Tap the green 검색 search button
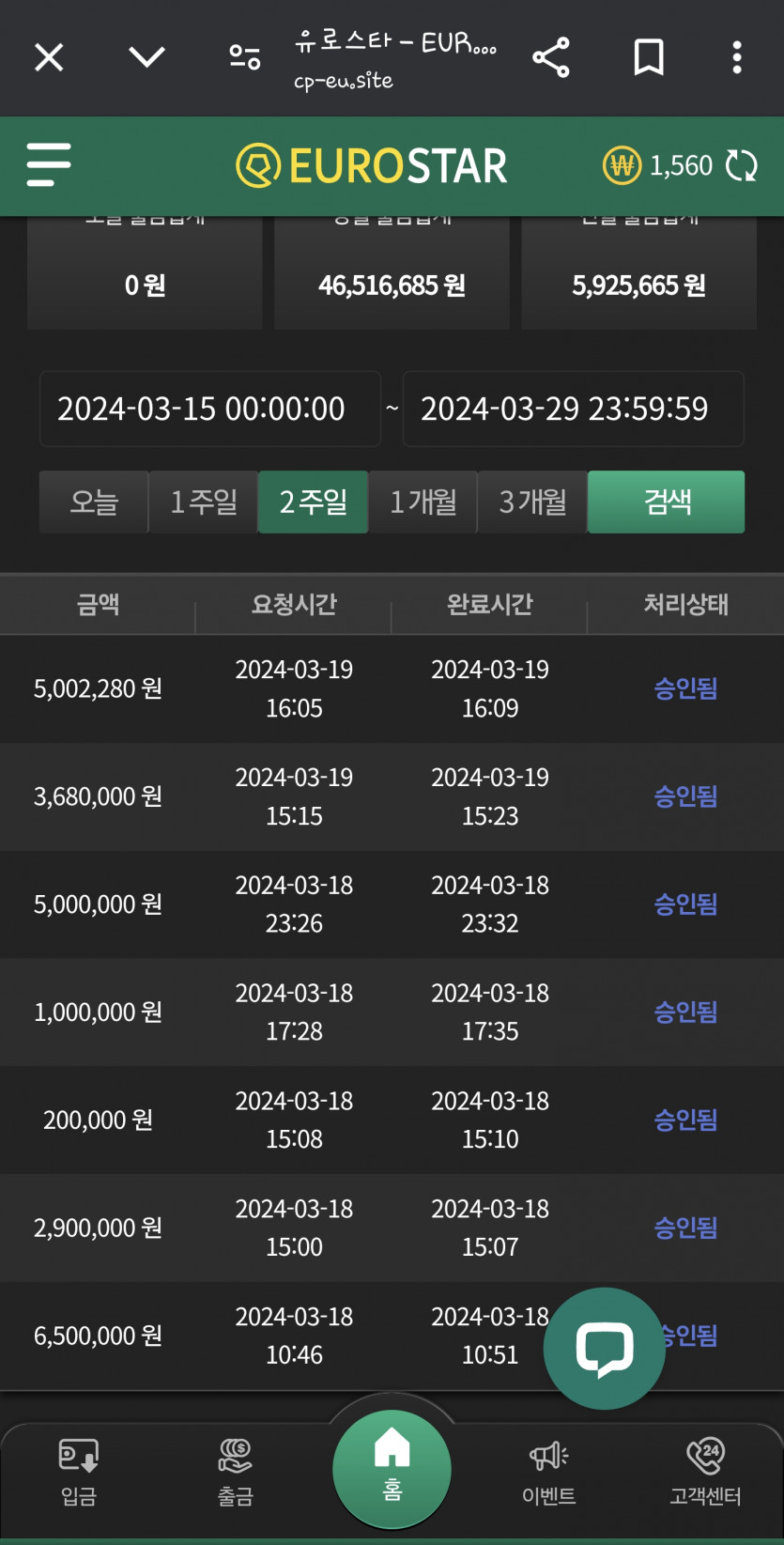 point(667,502)
